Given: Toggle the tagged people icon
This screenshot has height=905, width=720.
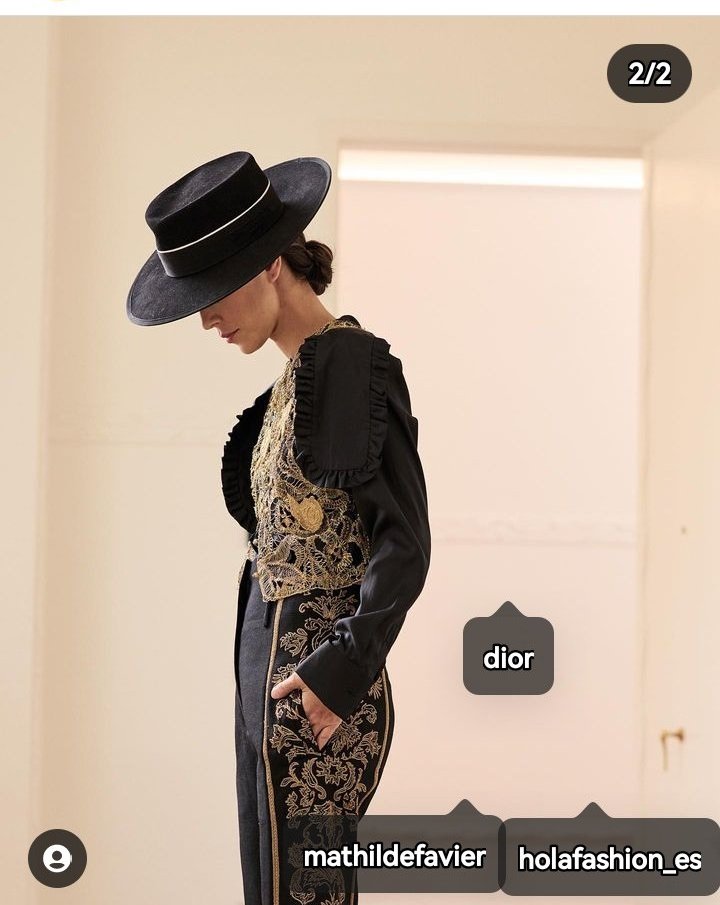Looking at the screenshot, I should [57, 858].
